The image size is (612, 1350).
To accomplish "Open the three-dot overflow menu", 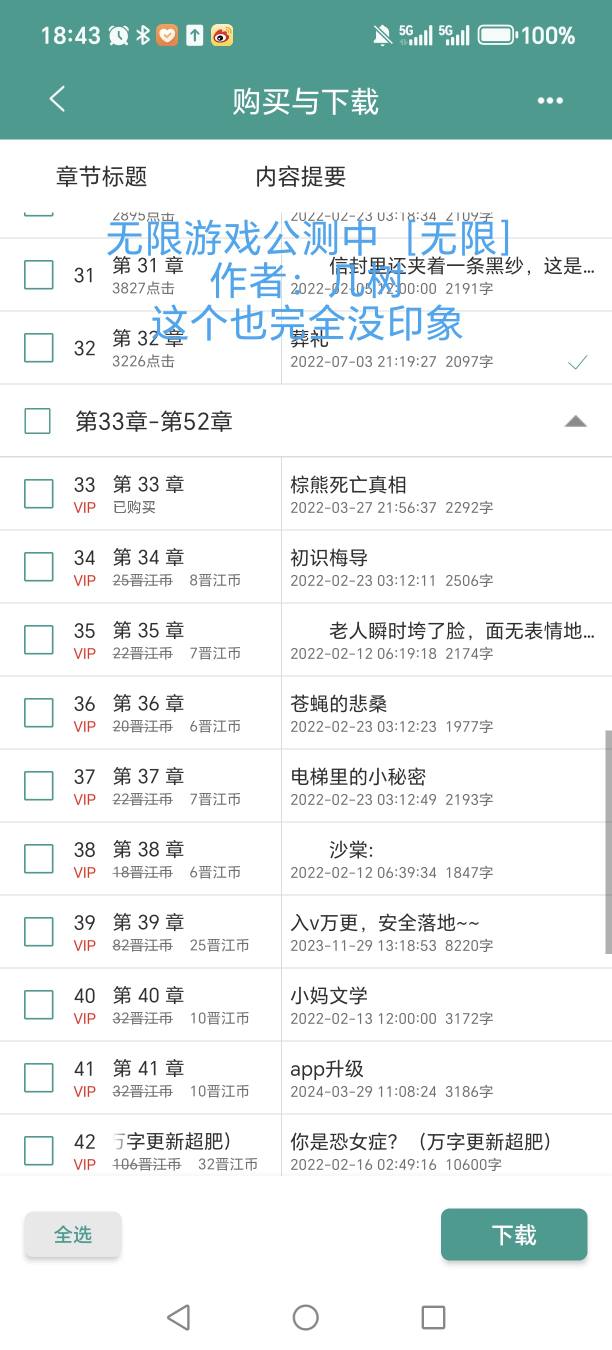I will coord(551,100).
